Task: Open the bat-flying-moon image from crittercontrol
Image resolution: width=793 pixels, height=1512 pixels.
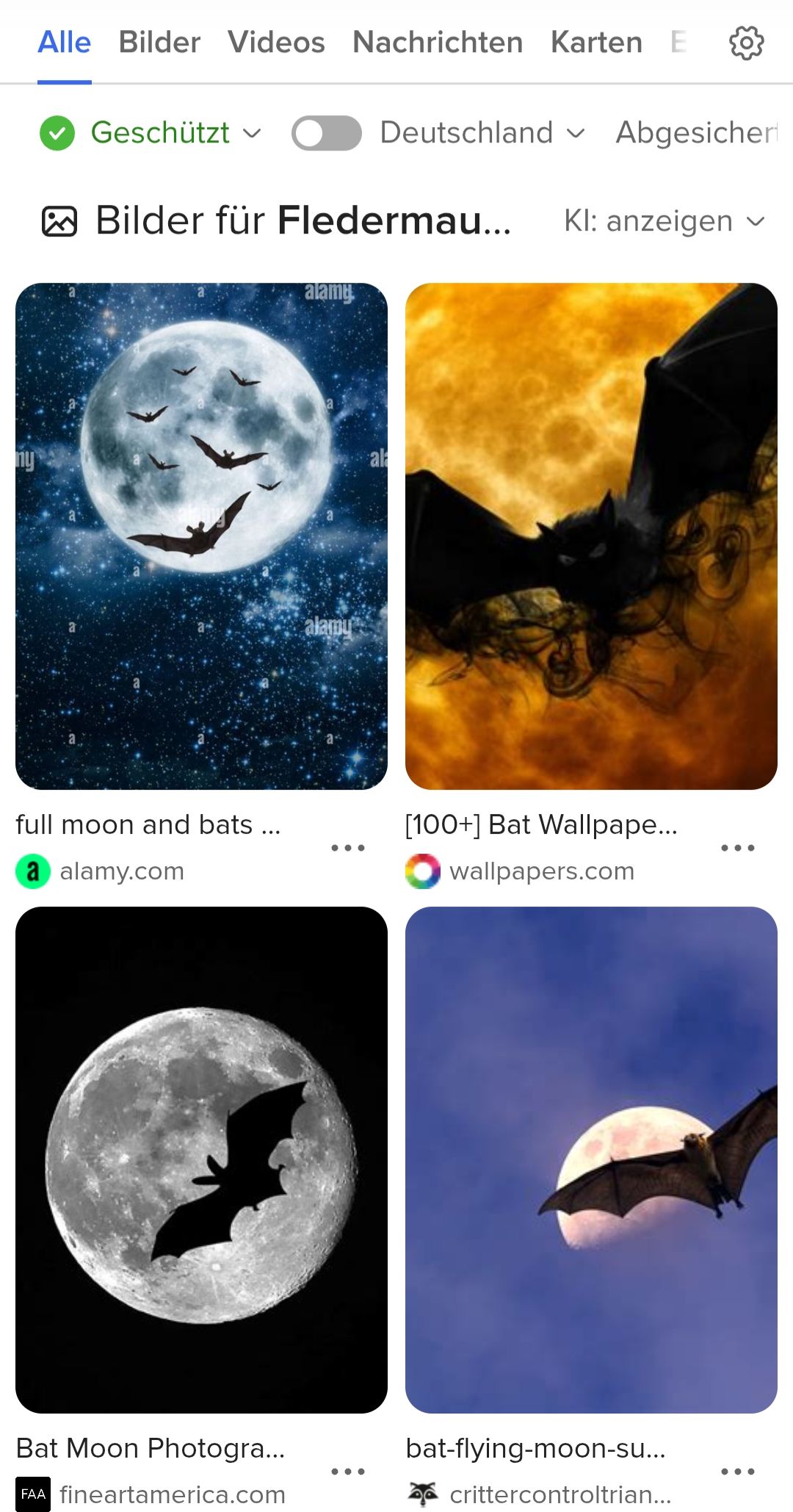Action: [591, 1159]
